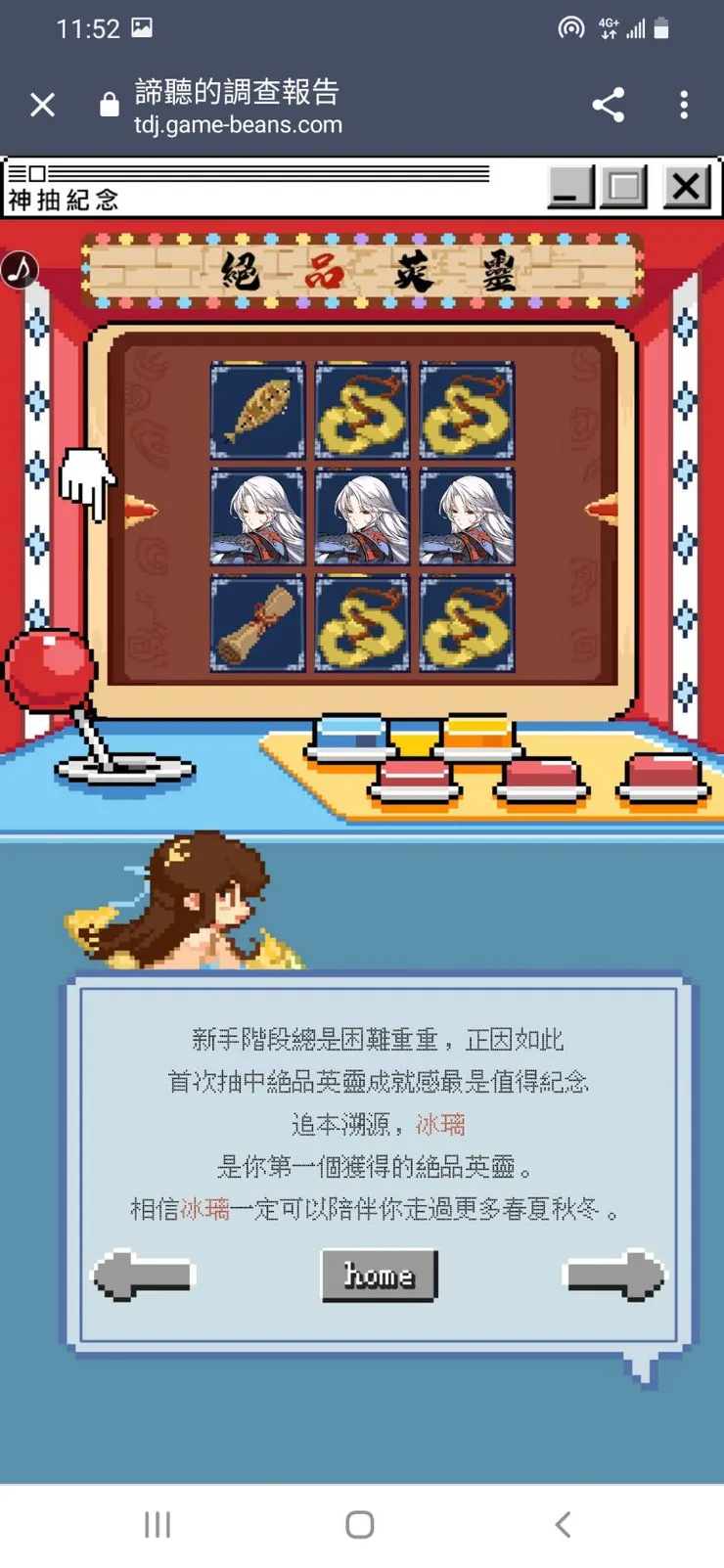Toggle the background music note icon
The width and height of the screenshot is (724, 1568).
pyautogui.click(x=20, y=269)
